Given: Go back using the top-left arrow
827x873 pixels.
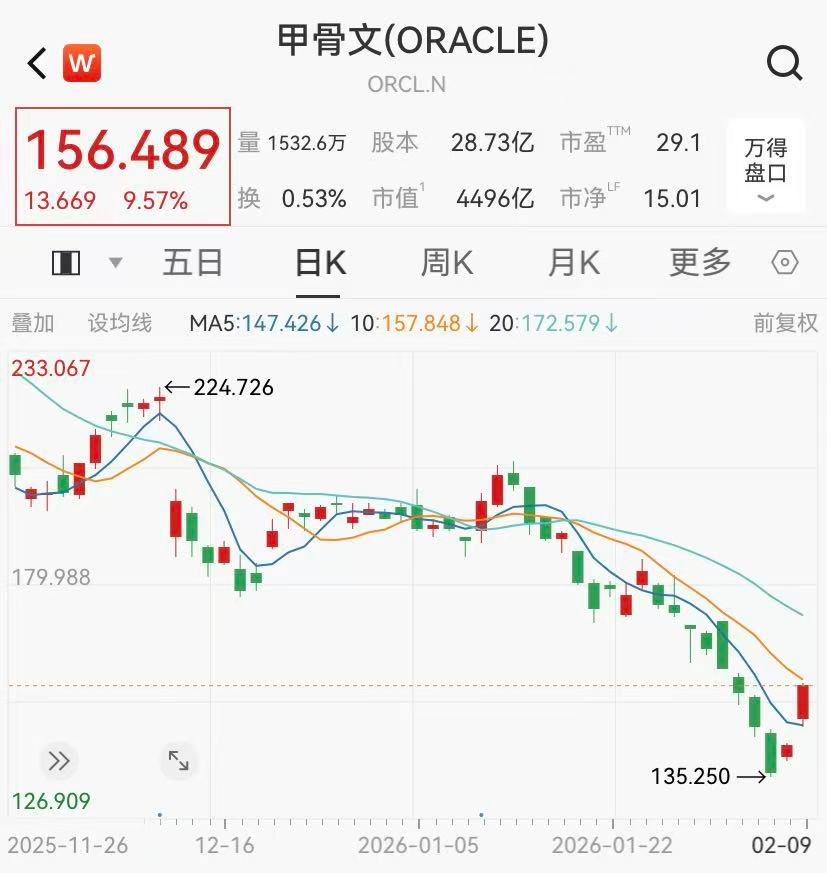Looking at the screenshot, I should pyautogui.click(x=37, y=64).
